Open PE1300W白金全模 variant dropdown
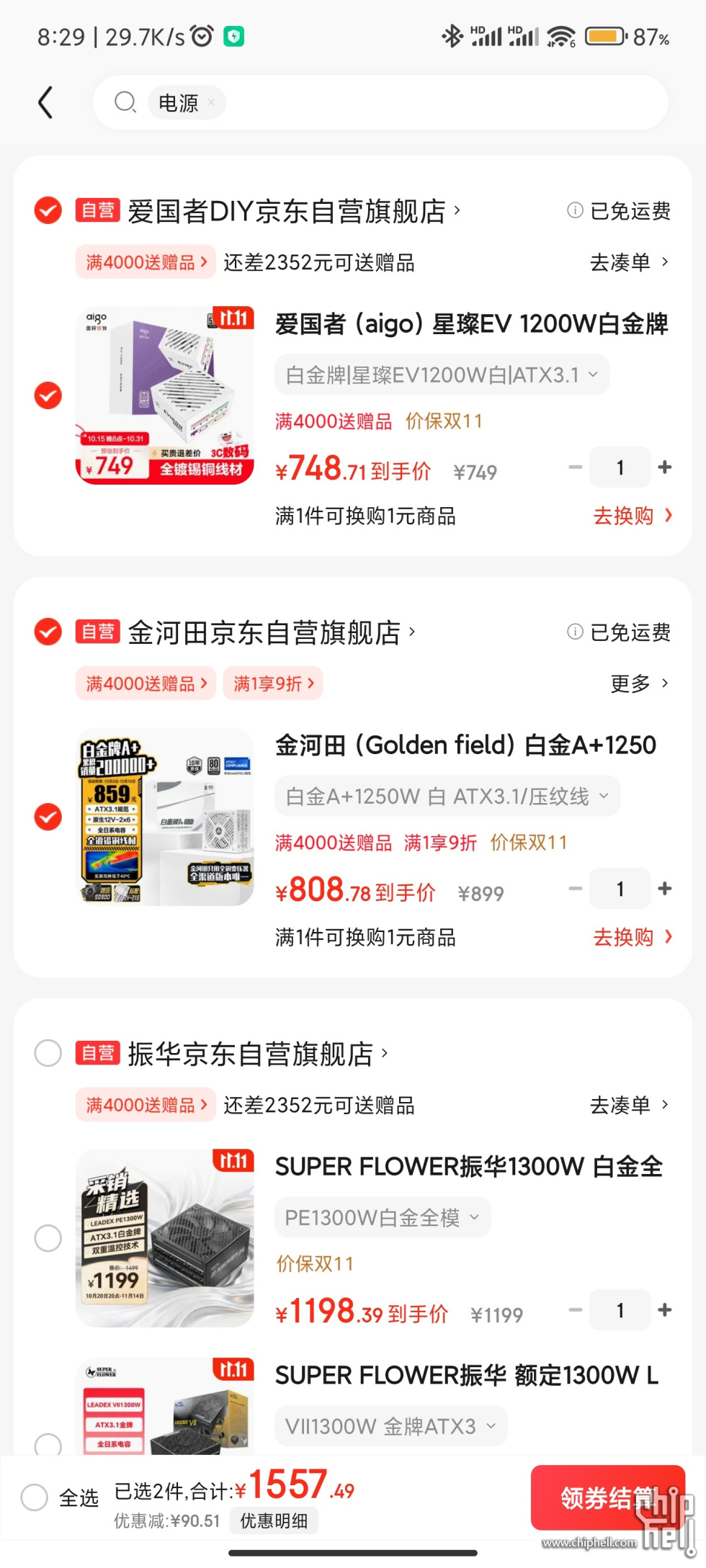Screen dimensions: 706x1568 tap(383, 1217)
